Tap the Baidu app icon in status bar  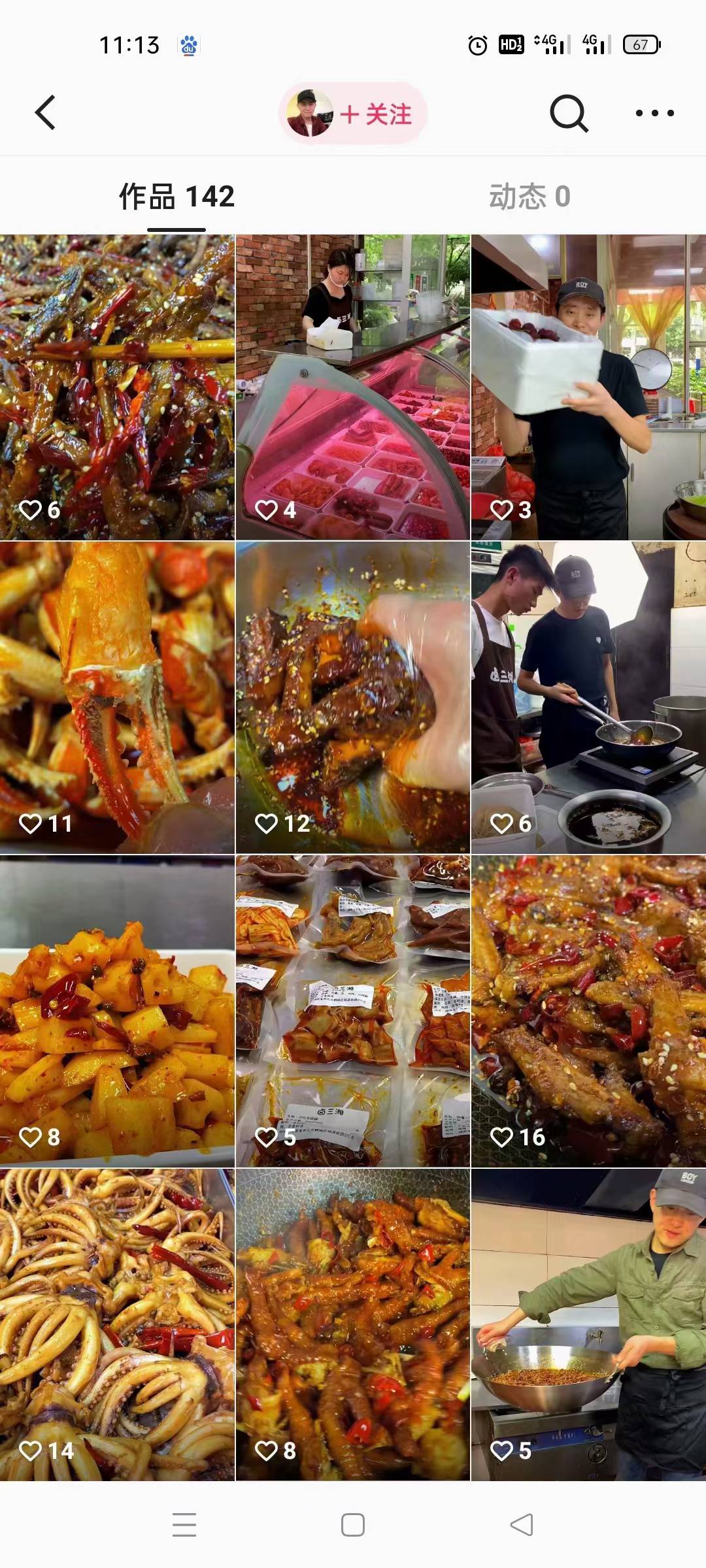190,43
